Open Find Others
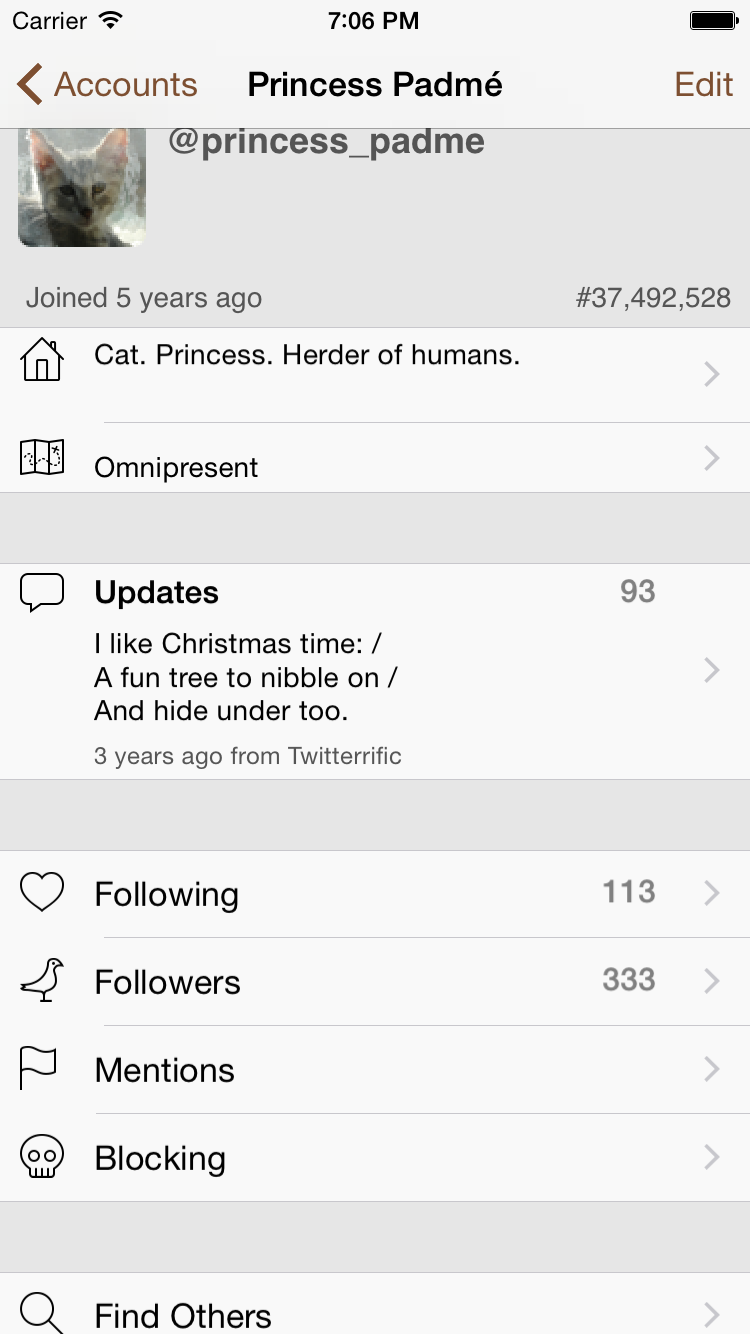 [375, 1304]
